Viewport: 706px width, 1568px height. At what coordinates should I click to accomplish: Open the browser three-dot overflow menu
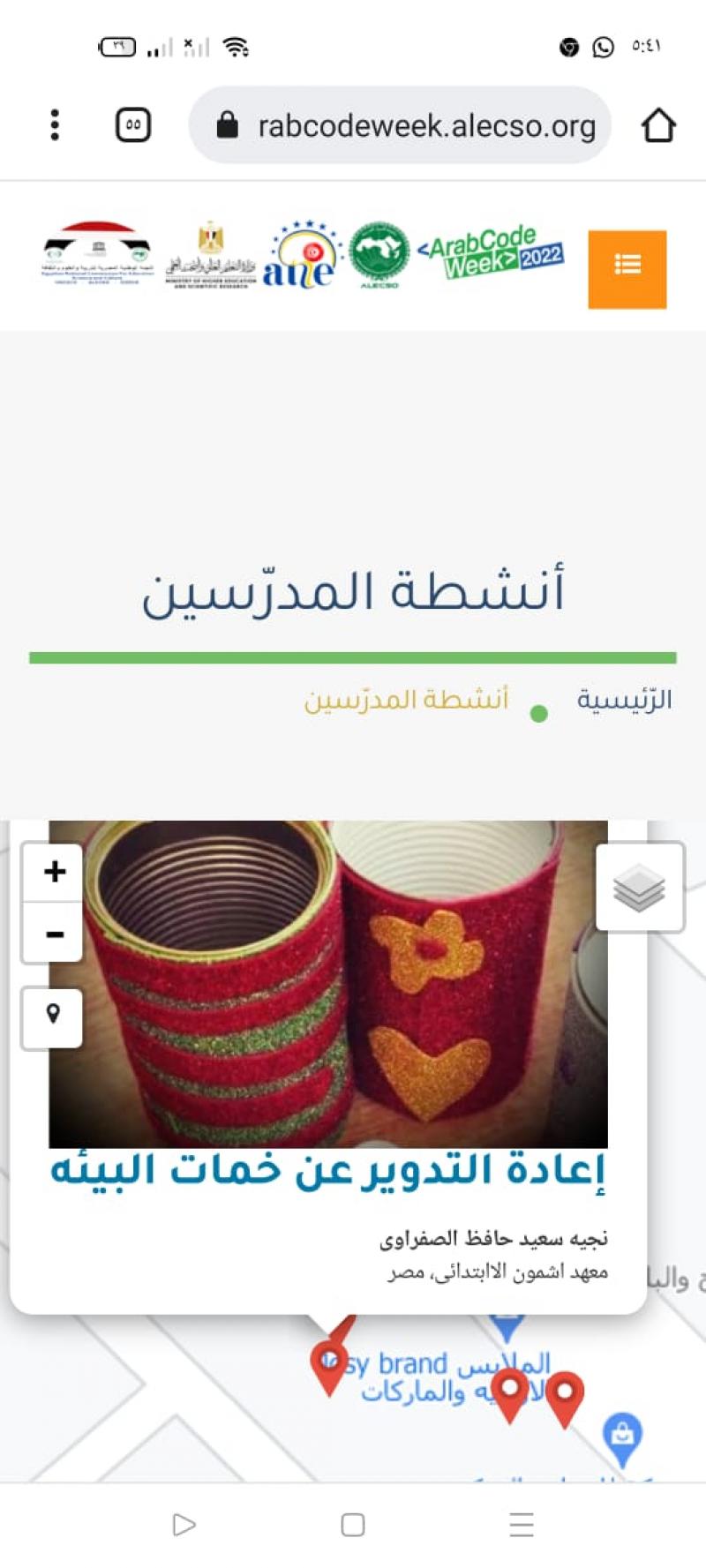pos(55,125)
